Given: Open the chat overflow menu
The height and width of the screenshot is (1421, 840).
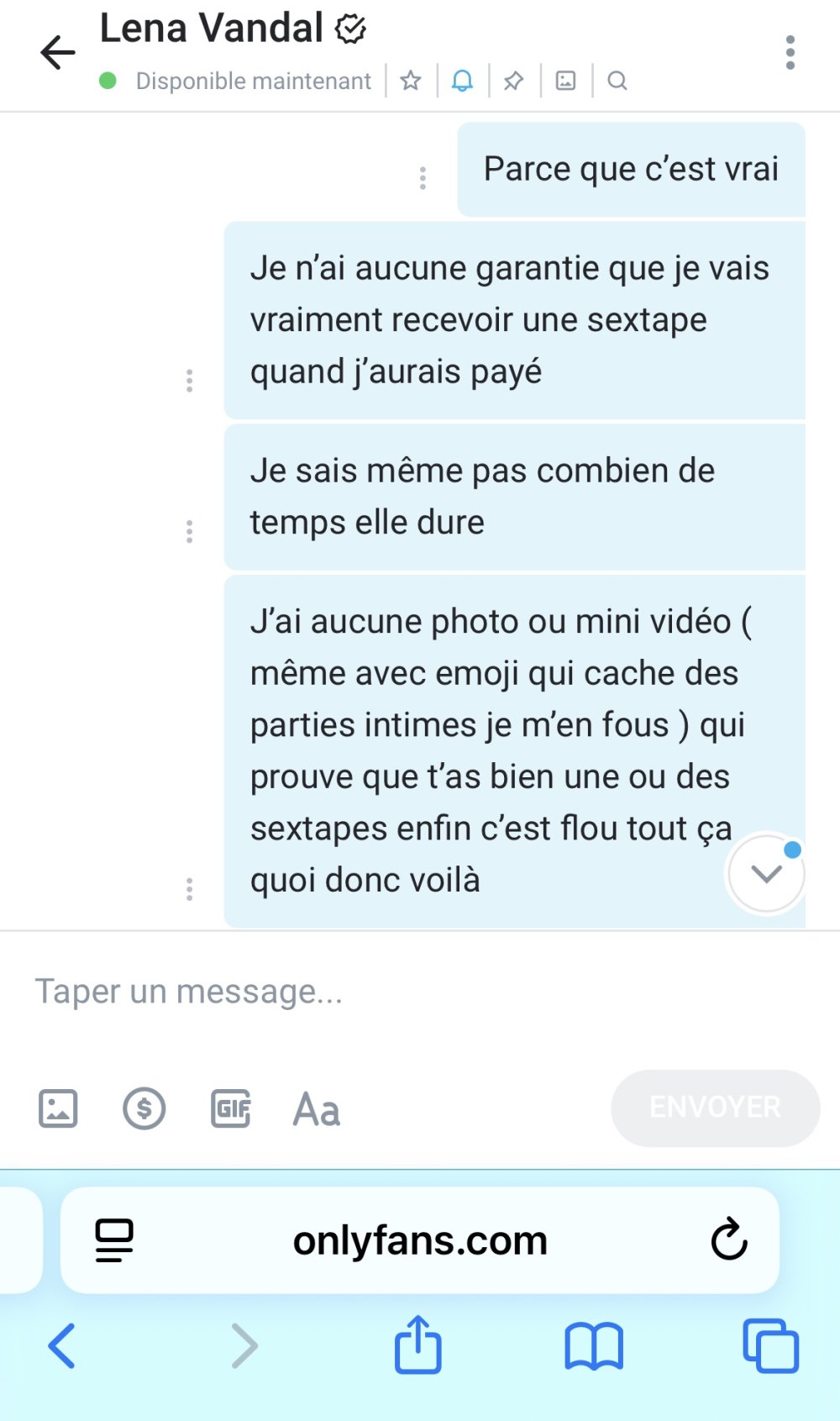Looking at the screenshot, I should [x=790, y=52].
